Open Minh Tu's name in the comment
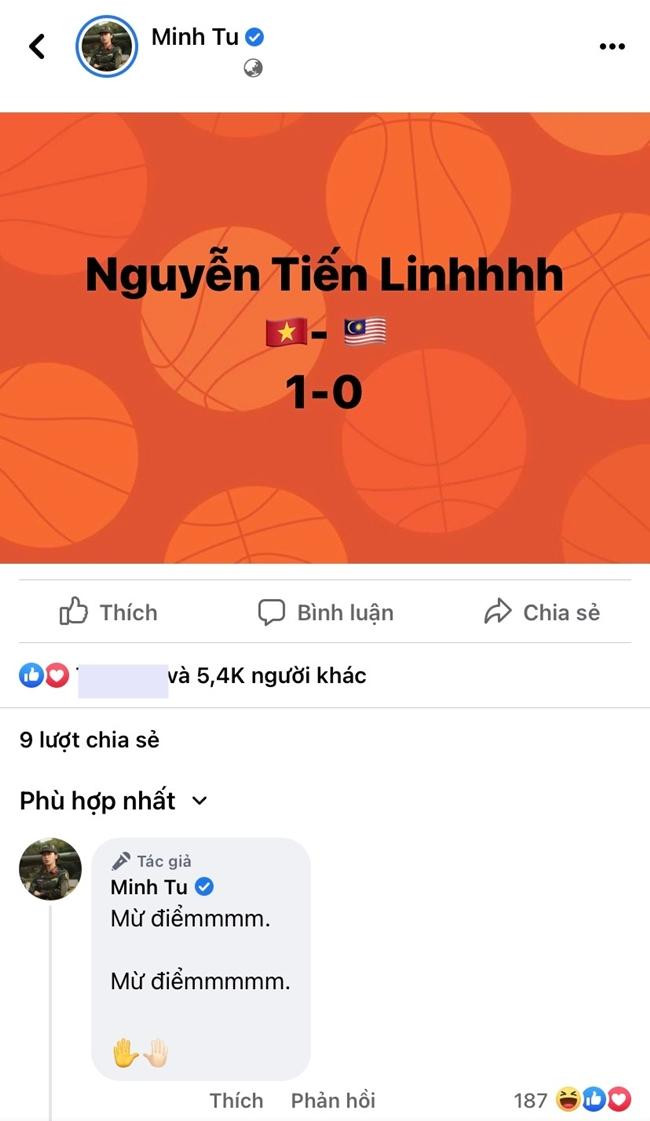Screen dimensions: 650x1121 pyautogui.click(x=150, y=887)
